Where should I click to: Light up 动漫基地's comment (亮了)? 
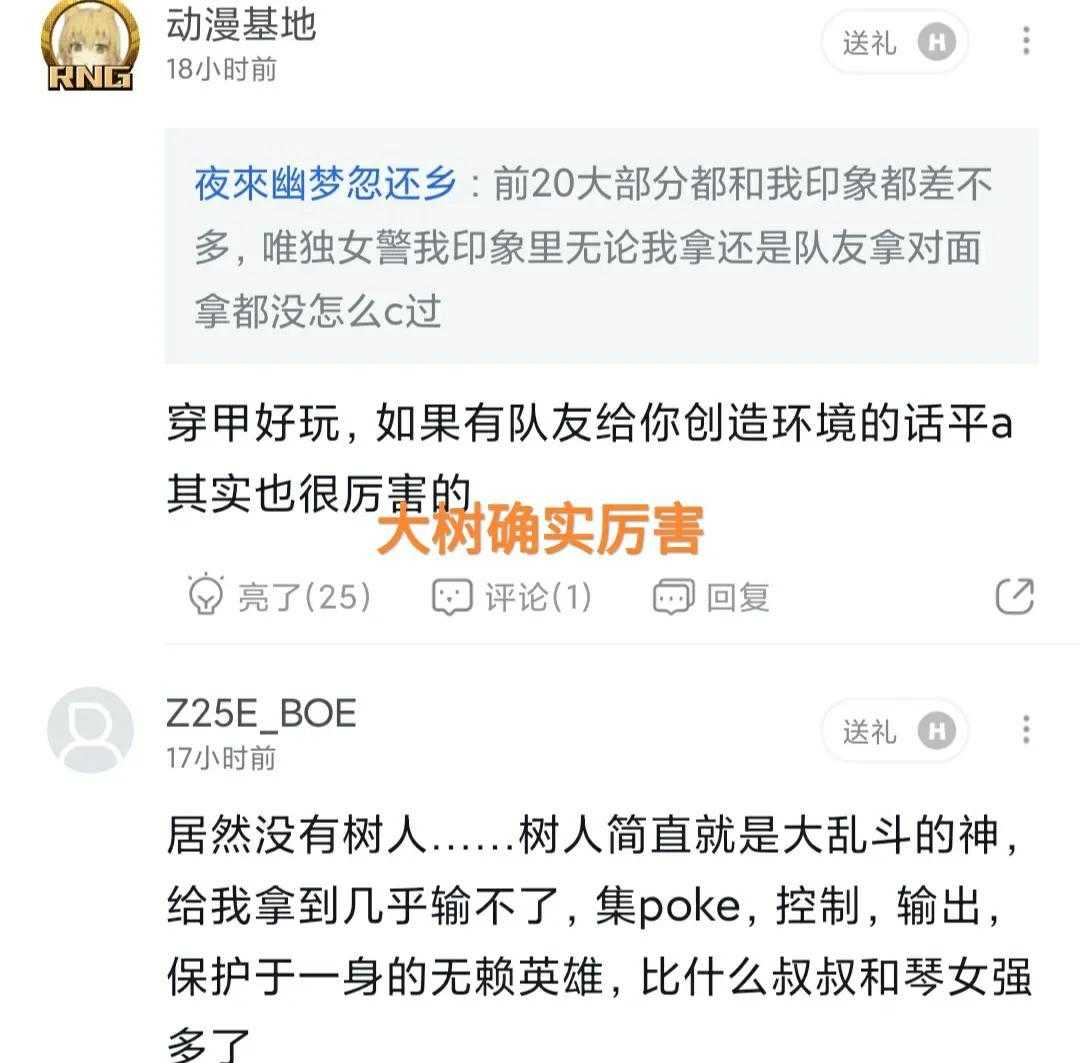pos(280,597)
